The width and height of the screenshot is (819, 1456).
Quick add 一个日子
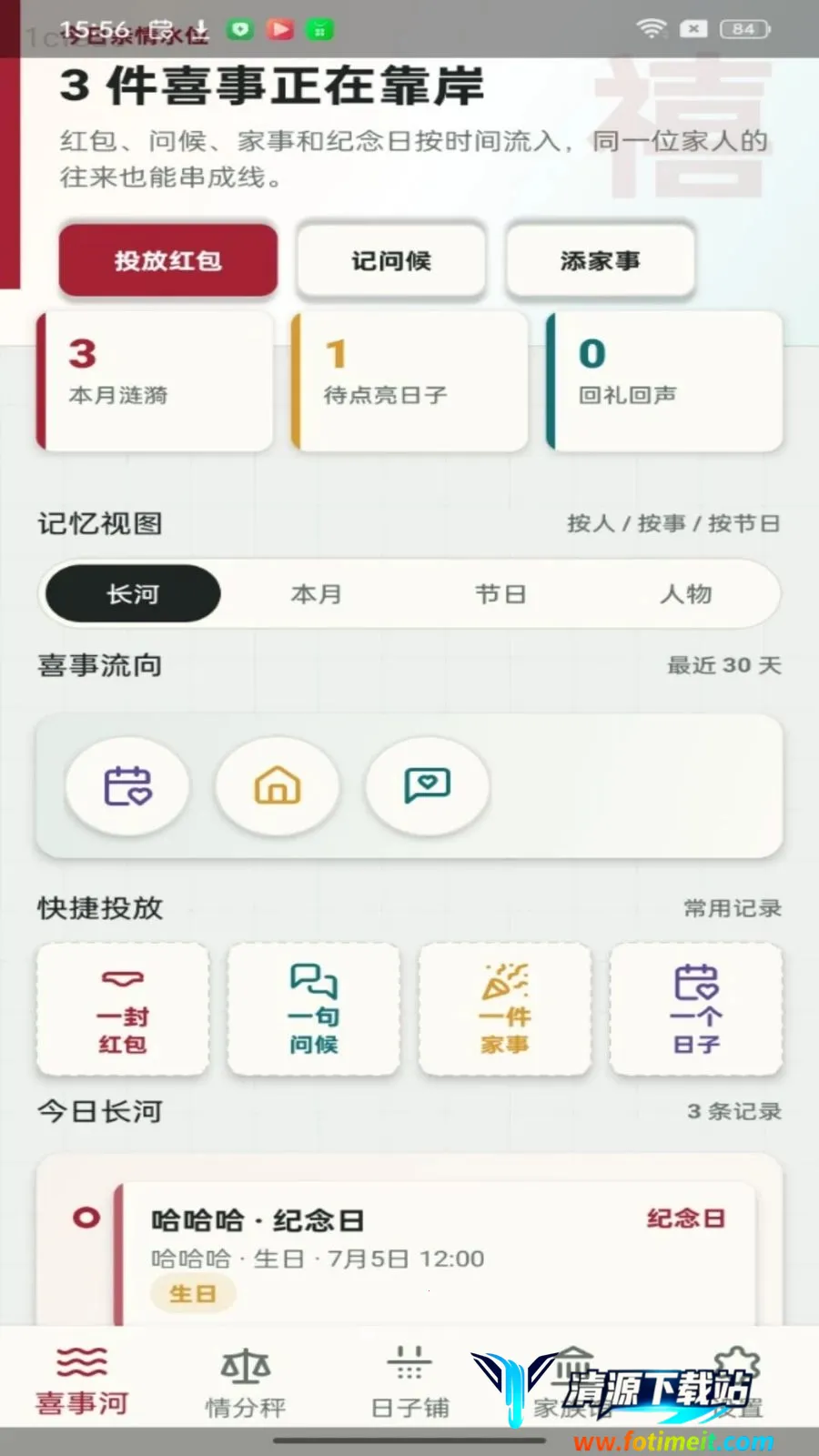coord(696,1009)
